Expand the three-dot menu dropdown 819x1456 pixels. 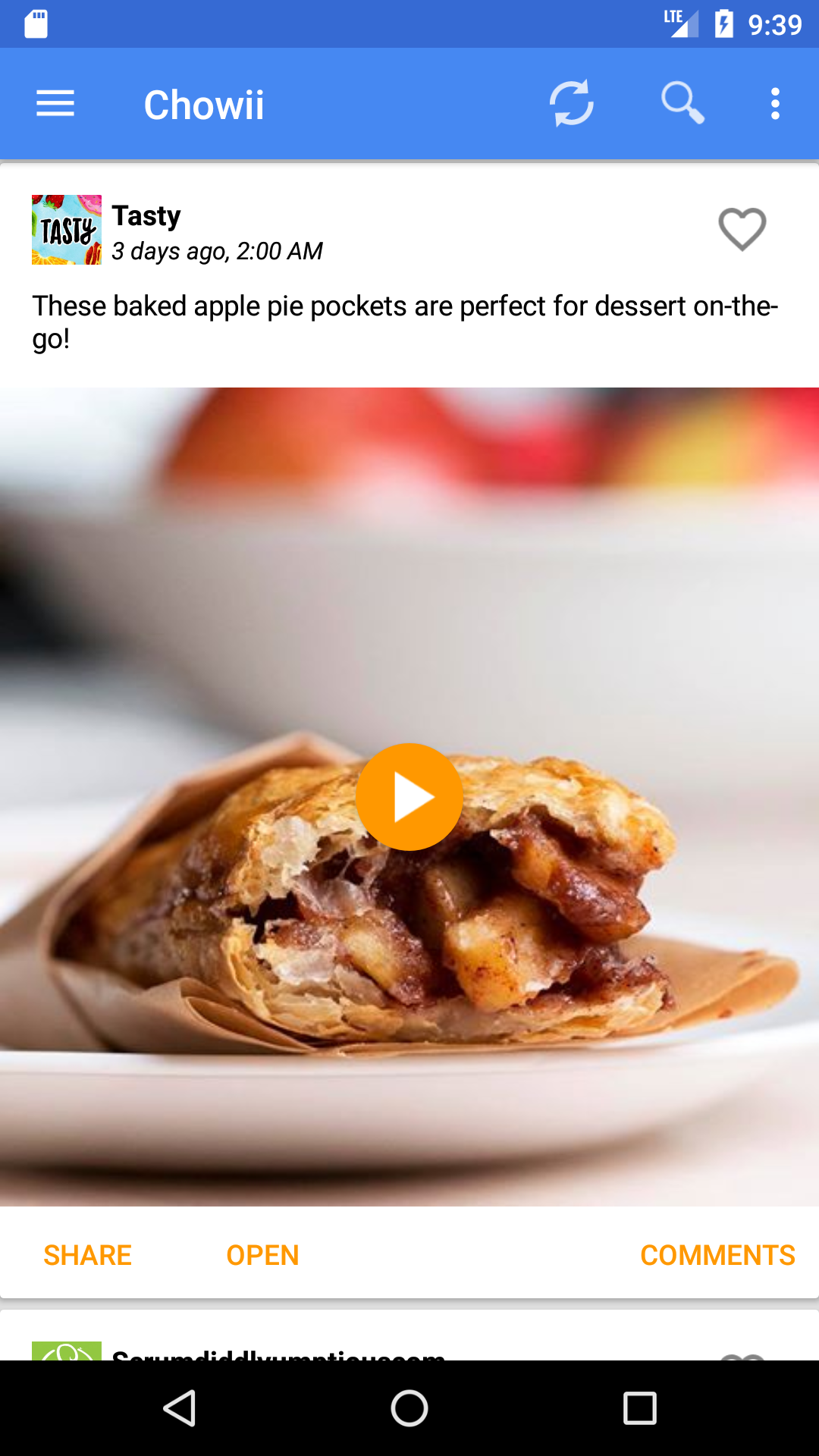[x=775, y=104]
